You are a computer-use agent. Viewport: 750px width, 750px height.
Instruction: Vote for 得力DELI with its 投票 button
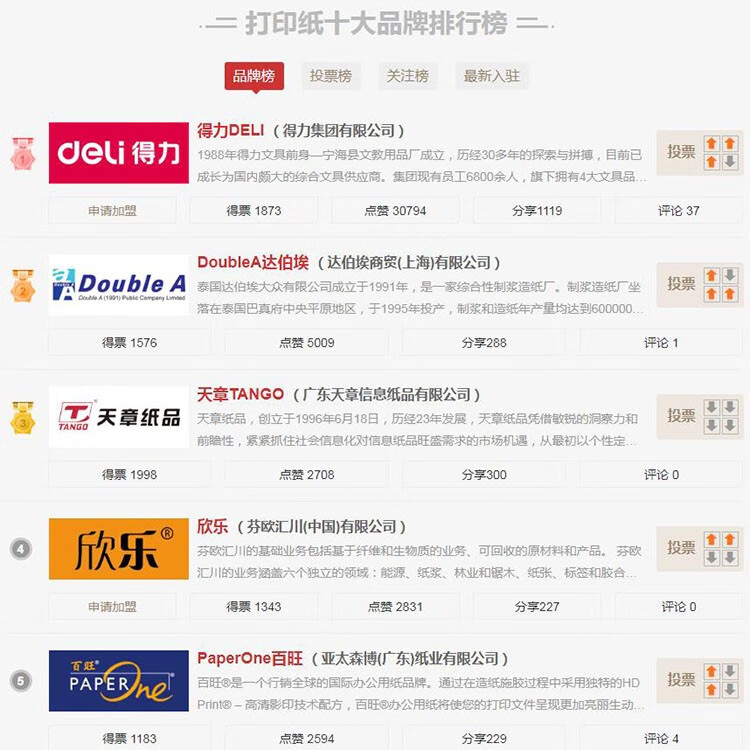pos(682,152)
